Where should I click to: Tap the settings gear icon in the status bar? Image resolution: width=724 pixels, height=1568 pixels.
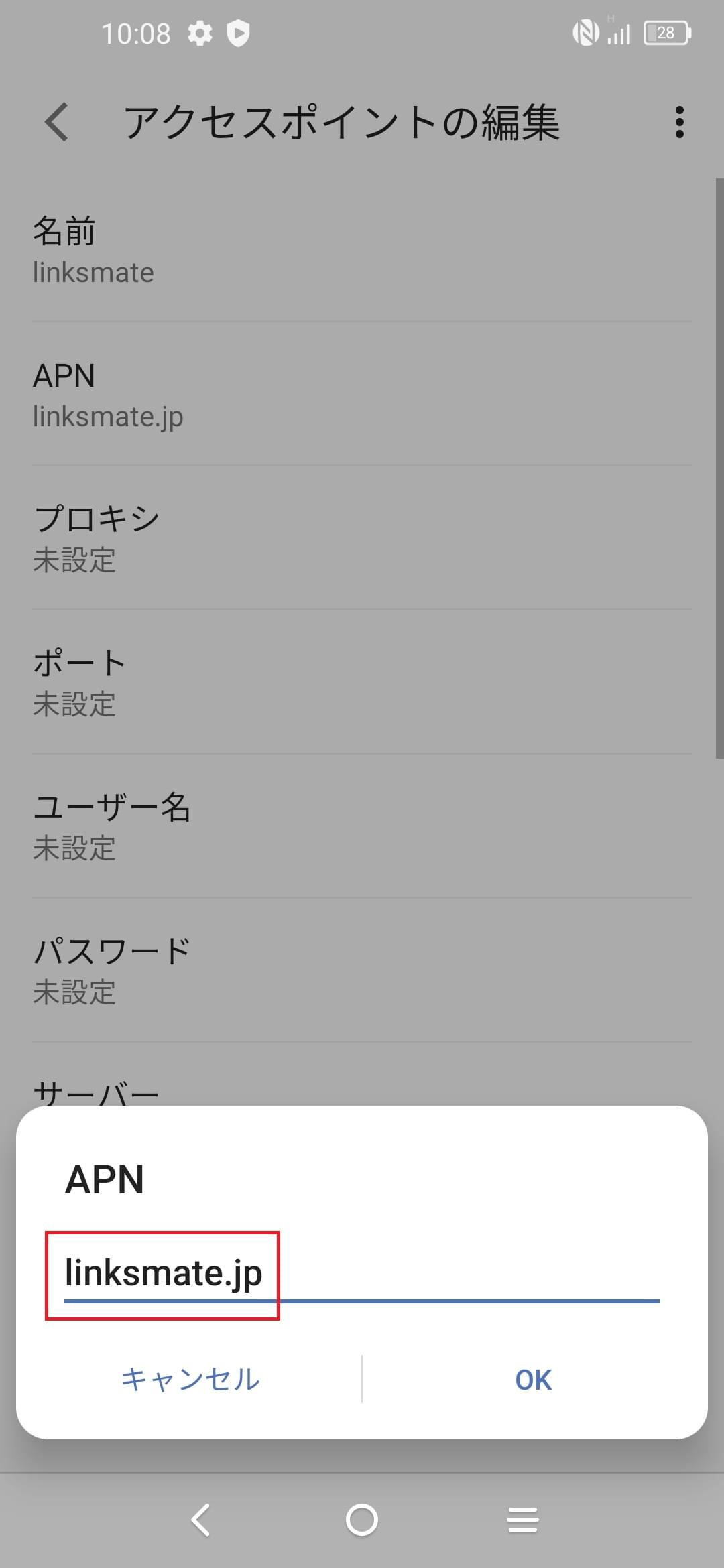pos(200,32)
